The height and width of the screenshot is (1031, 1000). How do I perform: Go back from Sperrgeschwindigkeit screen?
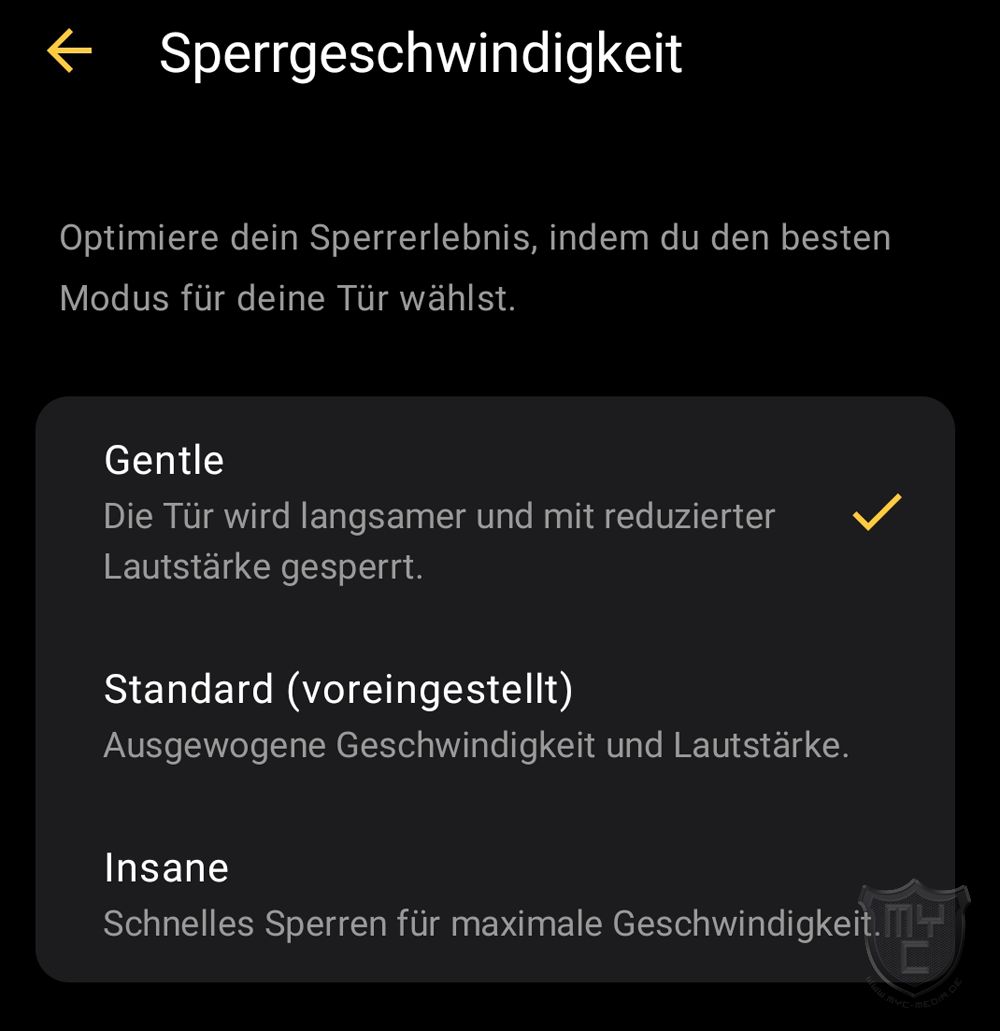pyautogui.click(x=69, y=51)
